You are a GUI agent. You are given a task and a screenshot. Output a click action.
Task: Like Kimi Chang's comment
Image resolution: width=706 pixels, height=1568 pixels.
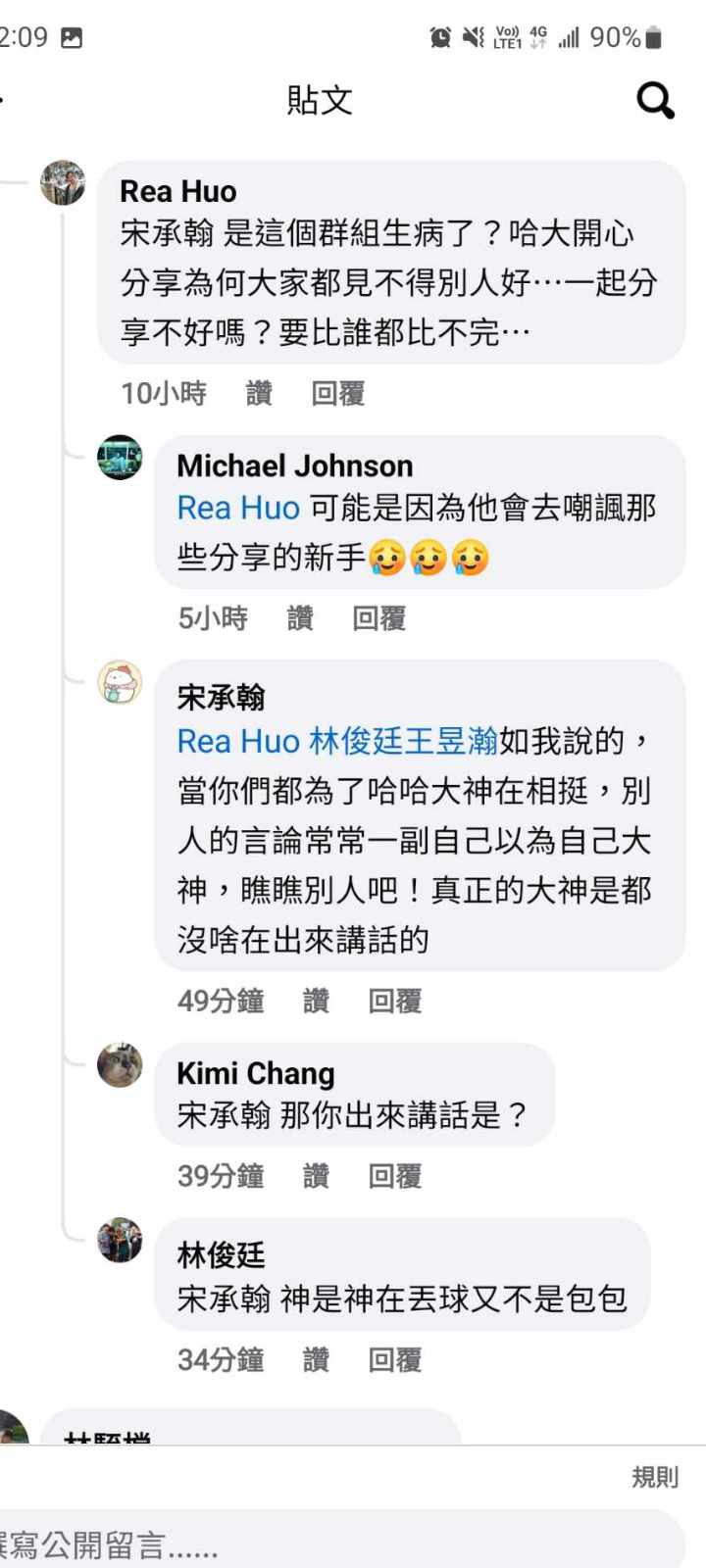pos(316,1175)
